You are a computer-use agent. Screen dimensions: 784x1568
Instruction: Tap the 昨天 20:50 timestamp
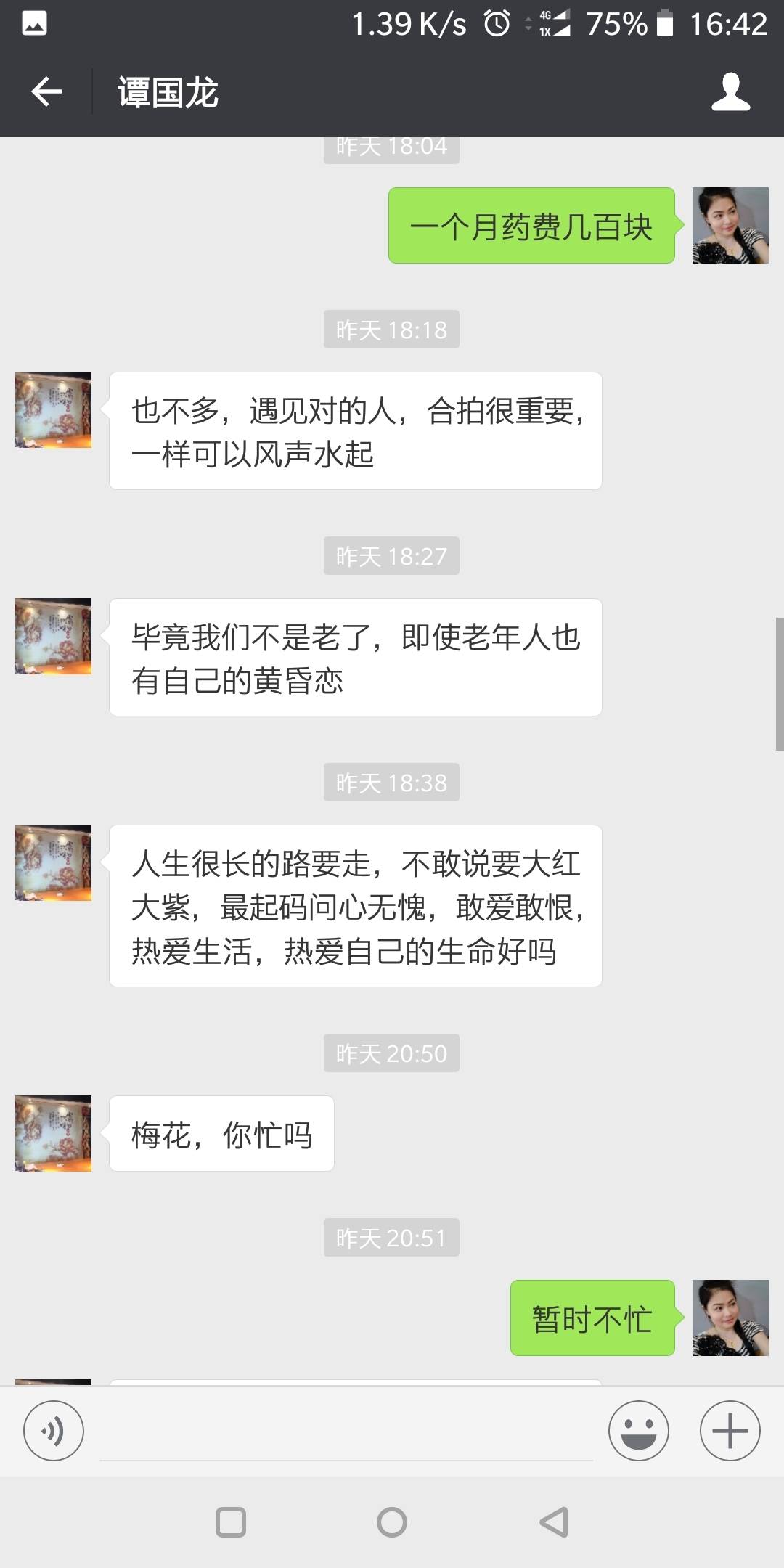coord(391,1053)
